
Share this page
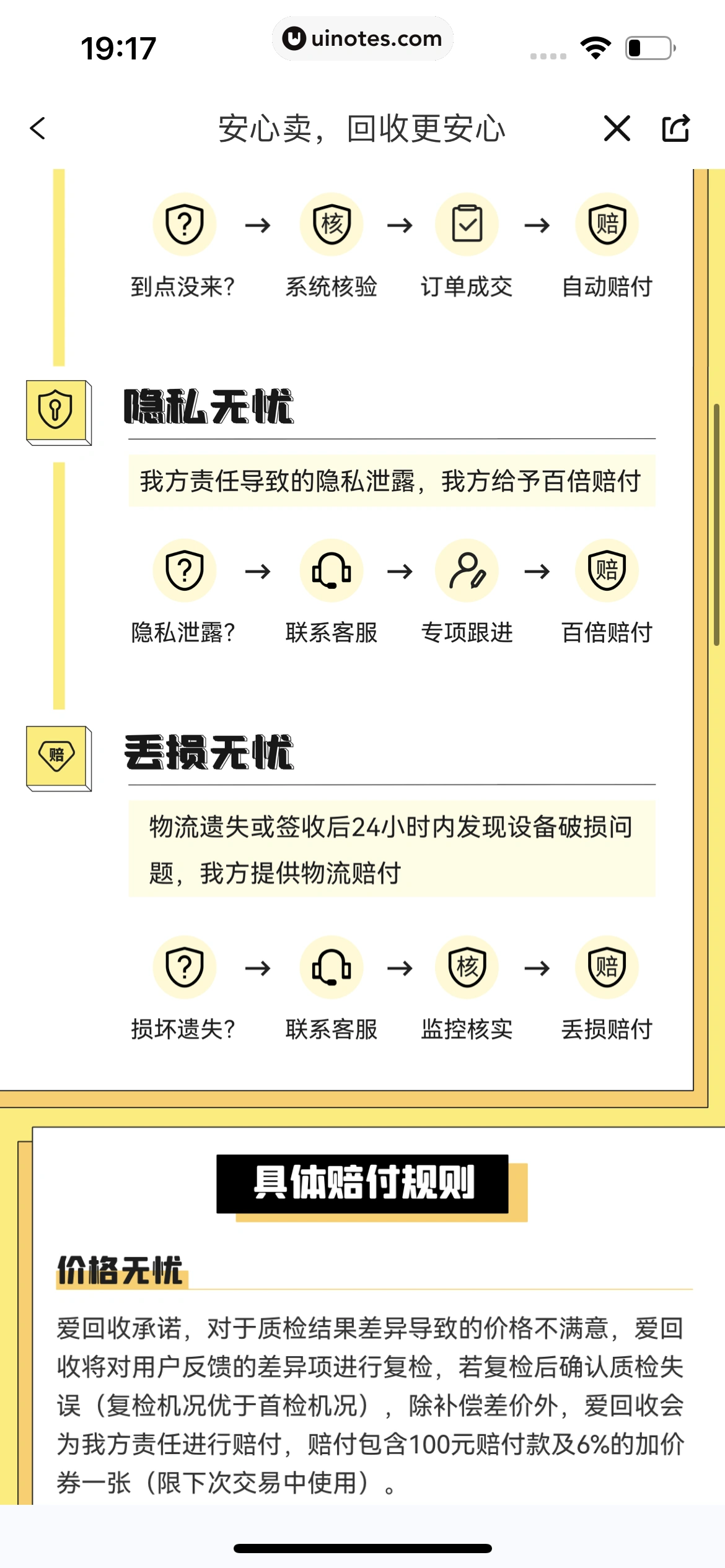tap(675, 129)
